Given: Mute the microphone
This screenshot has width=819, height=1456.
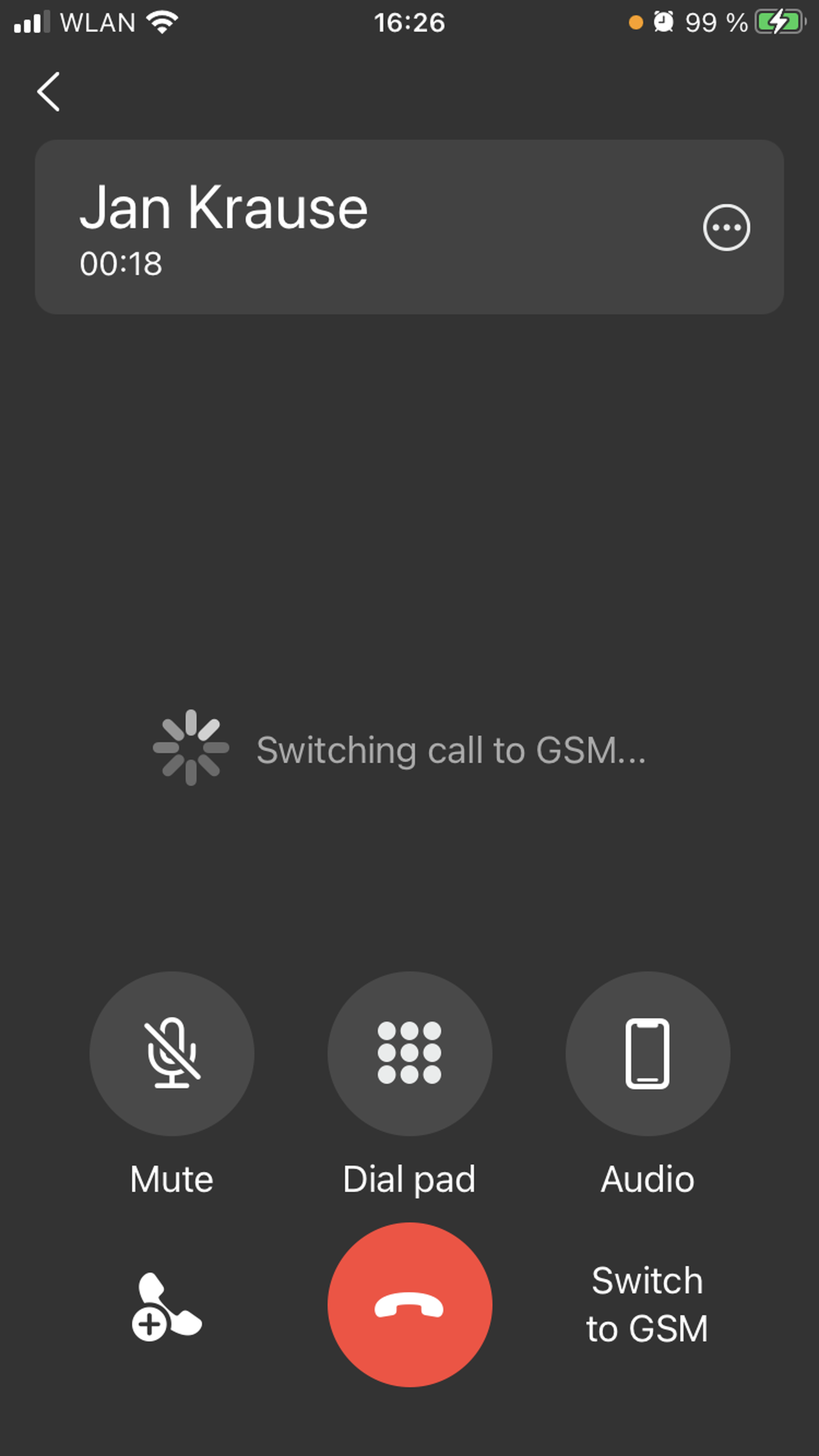Looking at the screenshot, I should (172, 1054).
